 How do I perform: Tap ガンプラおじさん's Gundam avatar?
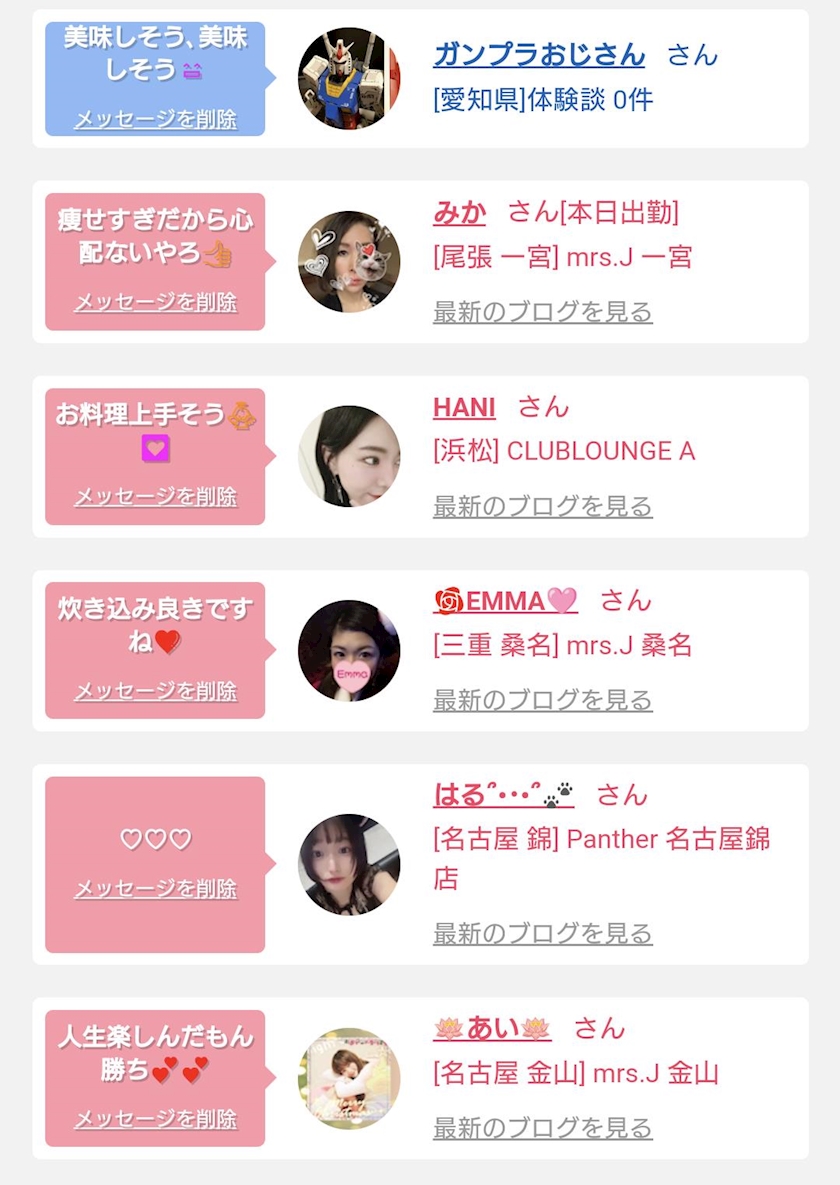349,79
